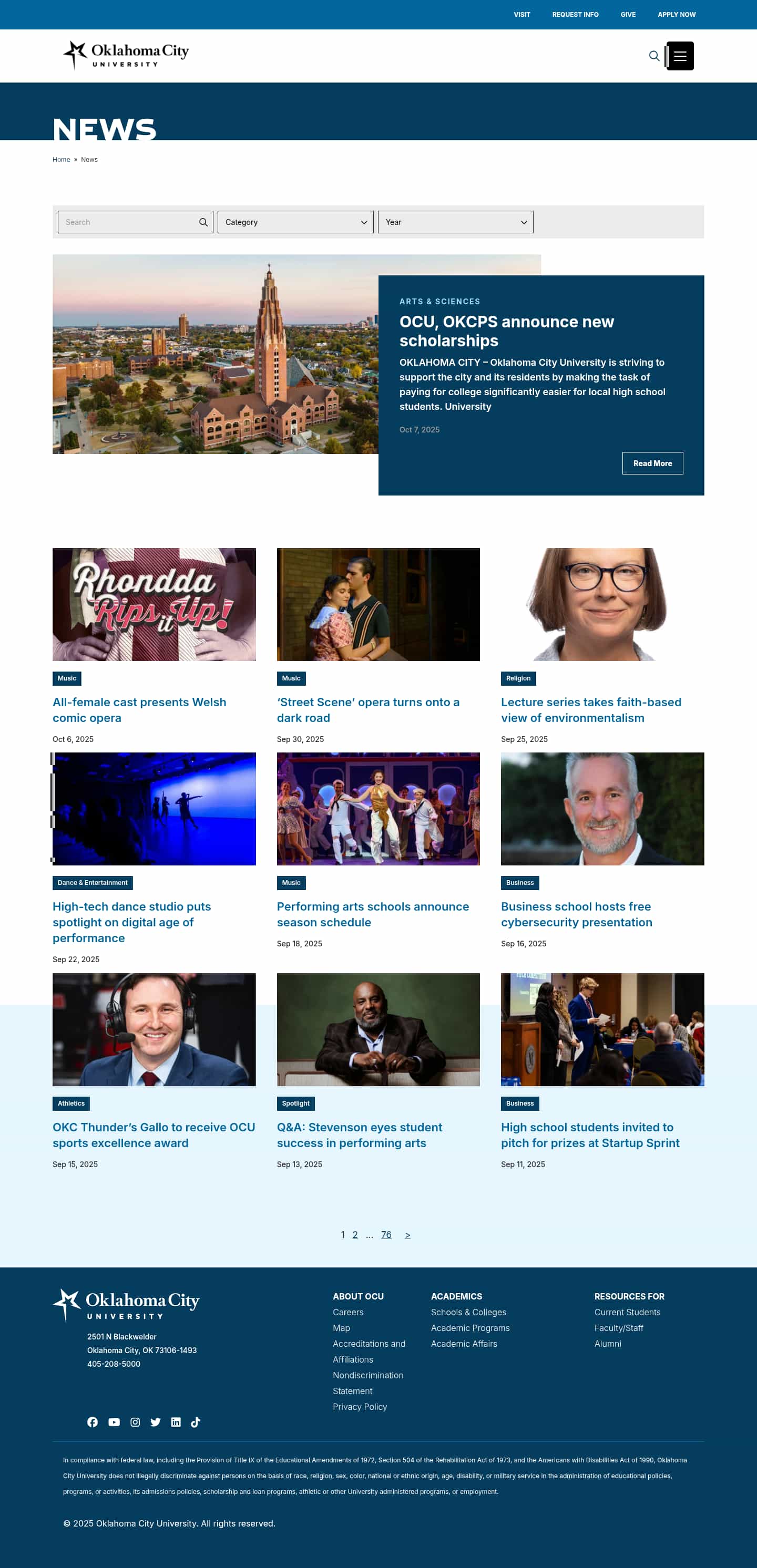
Task: Tap Read More on scholarships article
Action: click(x=652, y=463)
